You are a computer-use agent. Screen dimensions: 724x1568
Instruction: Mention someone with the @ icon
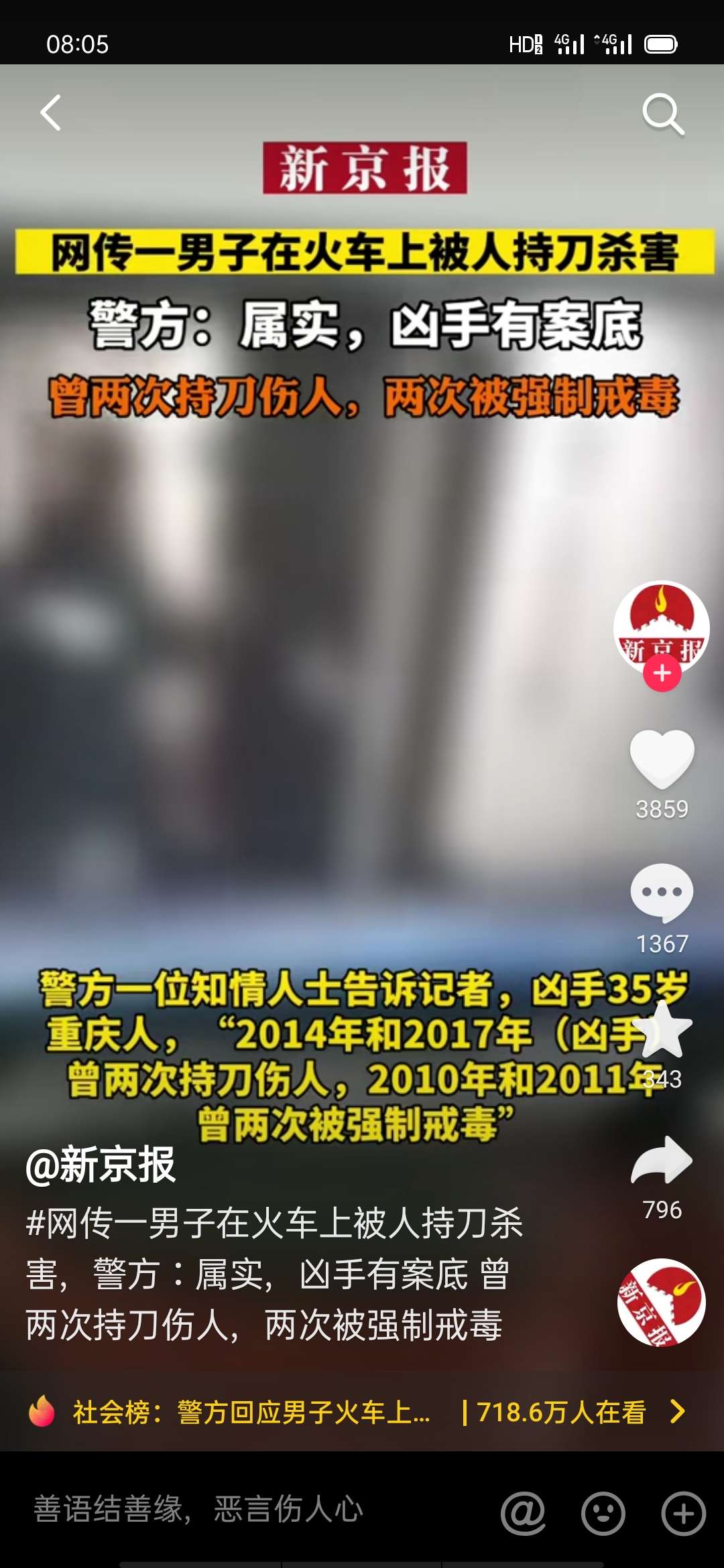[x=523, y=1513]
